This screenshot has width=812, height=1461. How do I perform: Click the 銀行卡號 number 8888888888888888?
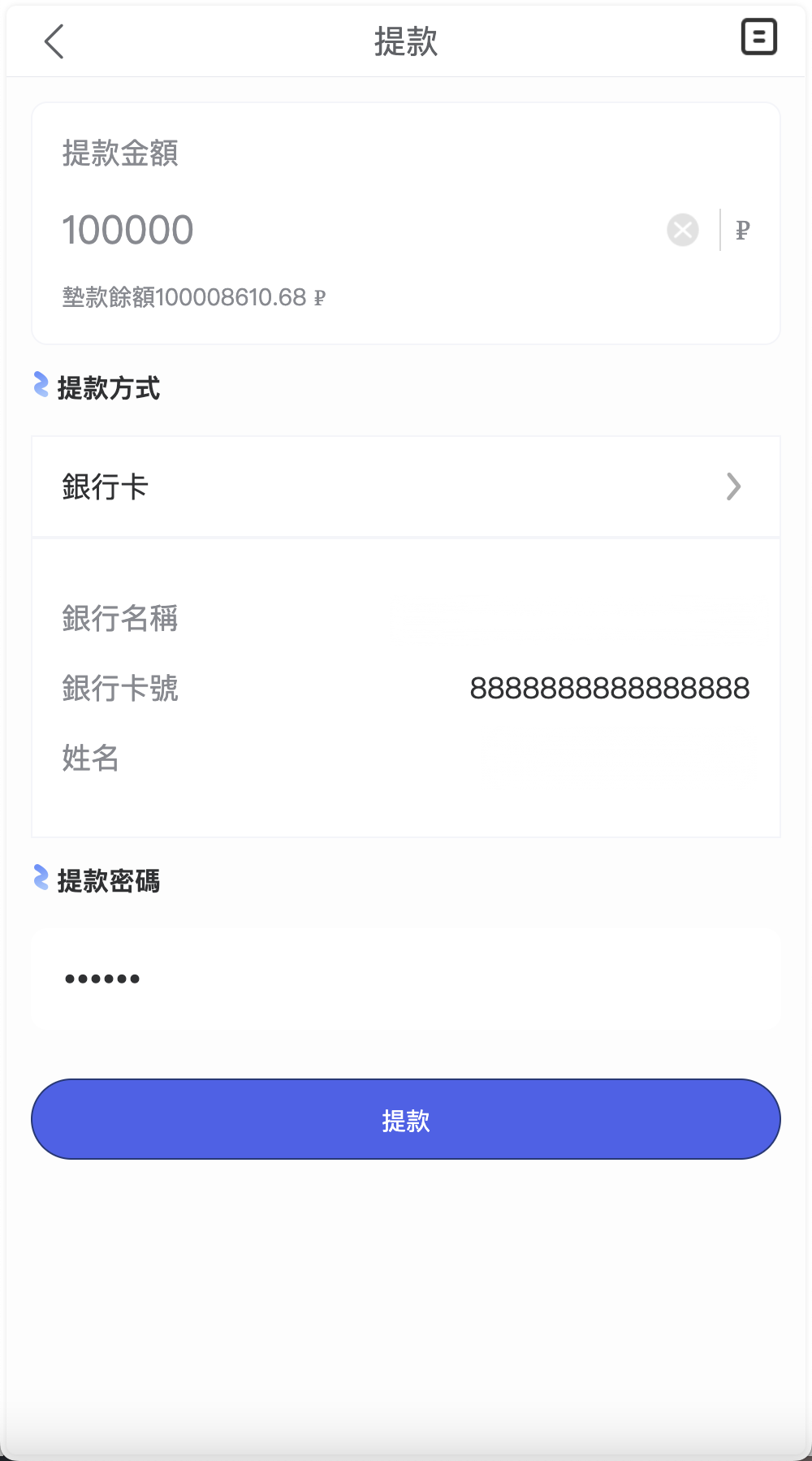click(611, 688)
